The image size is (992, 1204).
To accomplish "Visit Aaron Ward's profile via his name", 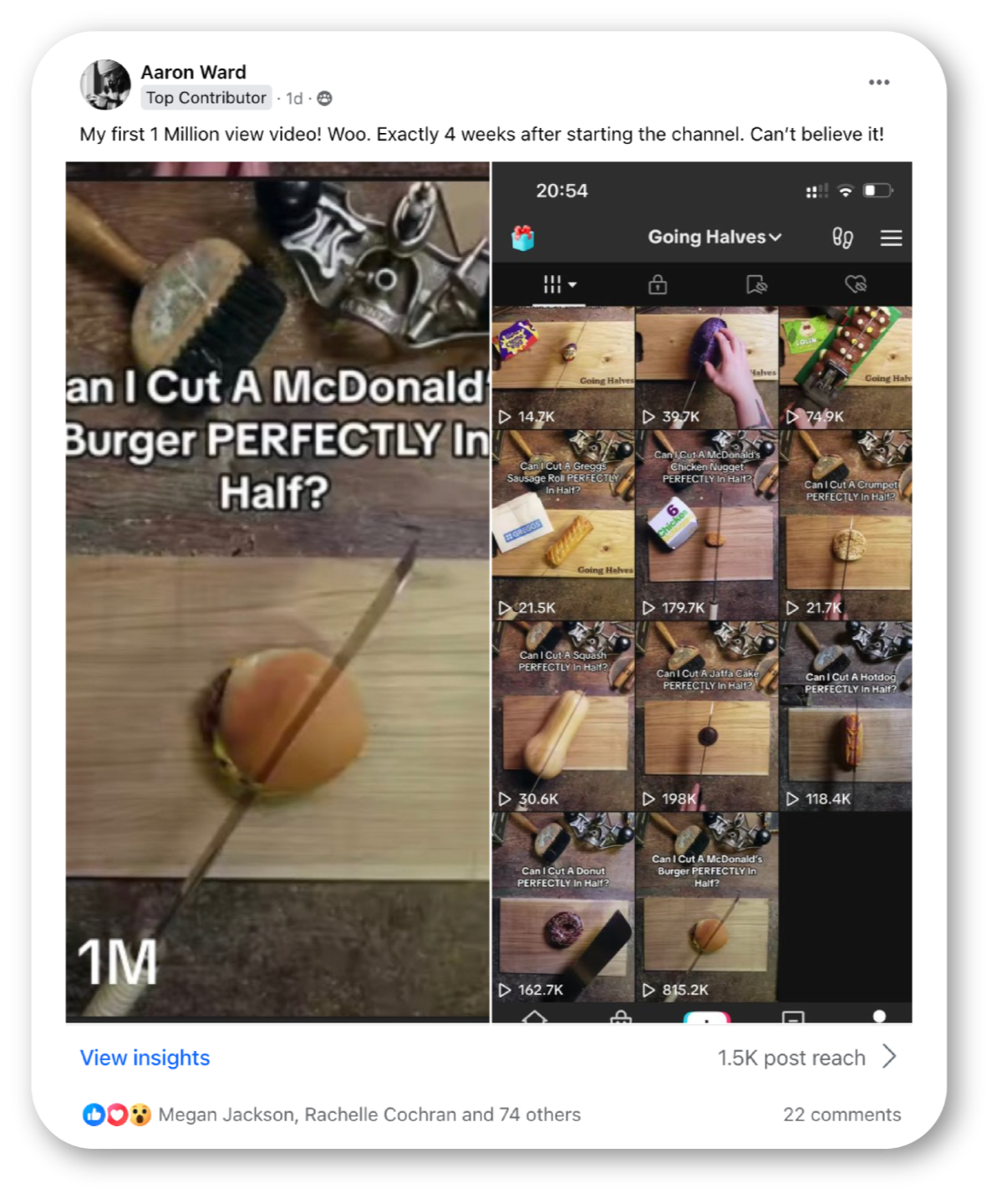I will (x=193, y=72).
